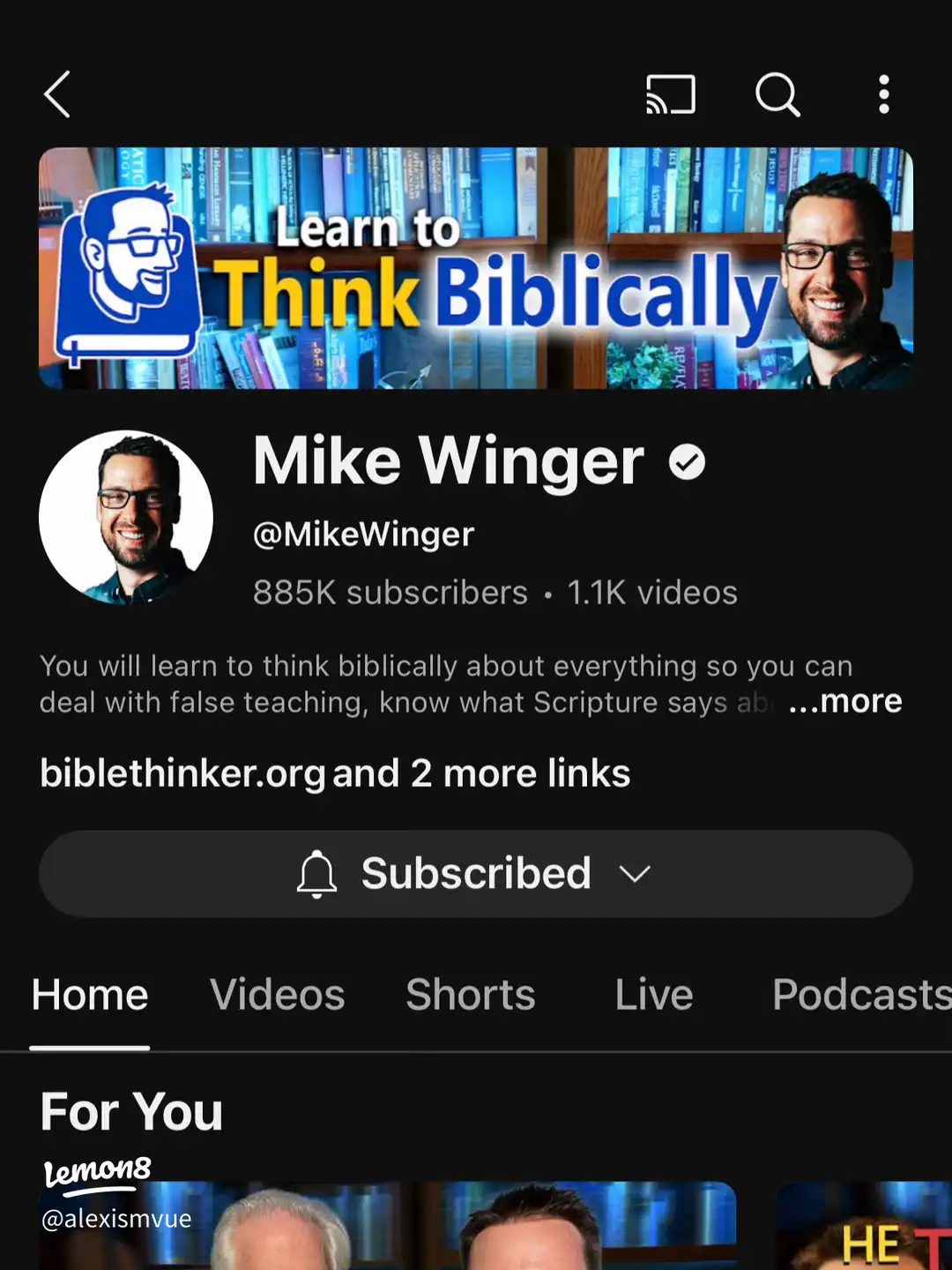Tap the Lemon8 watermark logo

[x=97, y=1170]
